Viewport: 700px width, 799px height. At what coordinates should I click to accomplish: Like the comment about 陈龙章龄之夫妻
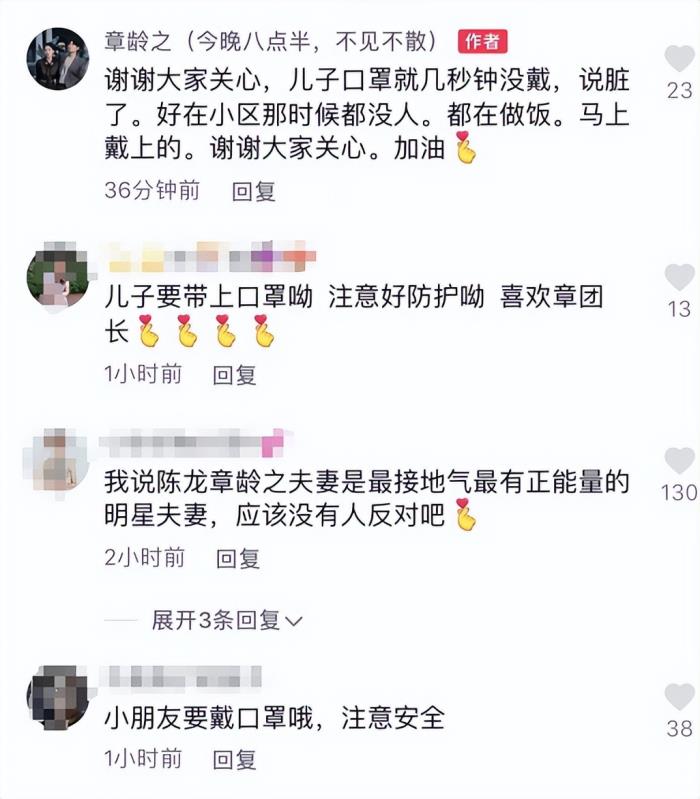[x=679, y=460]
